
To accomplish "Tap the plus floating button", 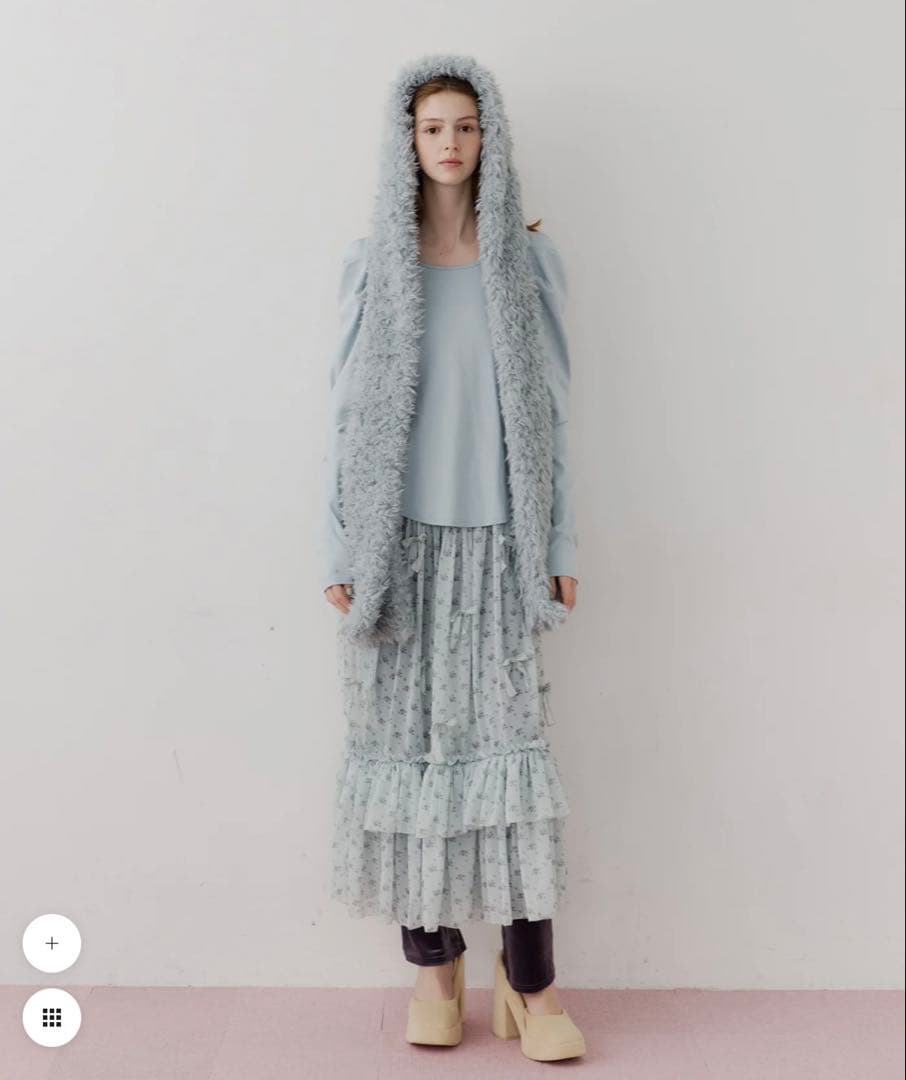I will pos(52,943).
